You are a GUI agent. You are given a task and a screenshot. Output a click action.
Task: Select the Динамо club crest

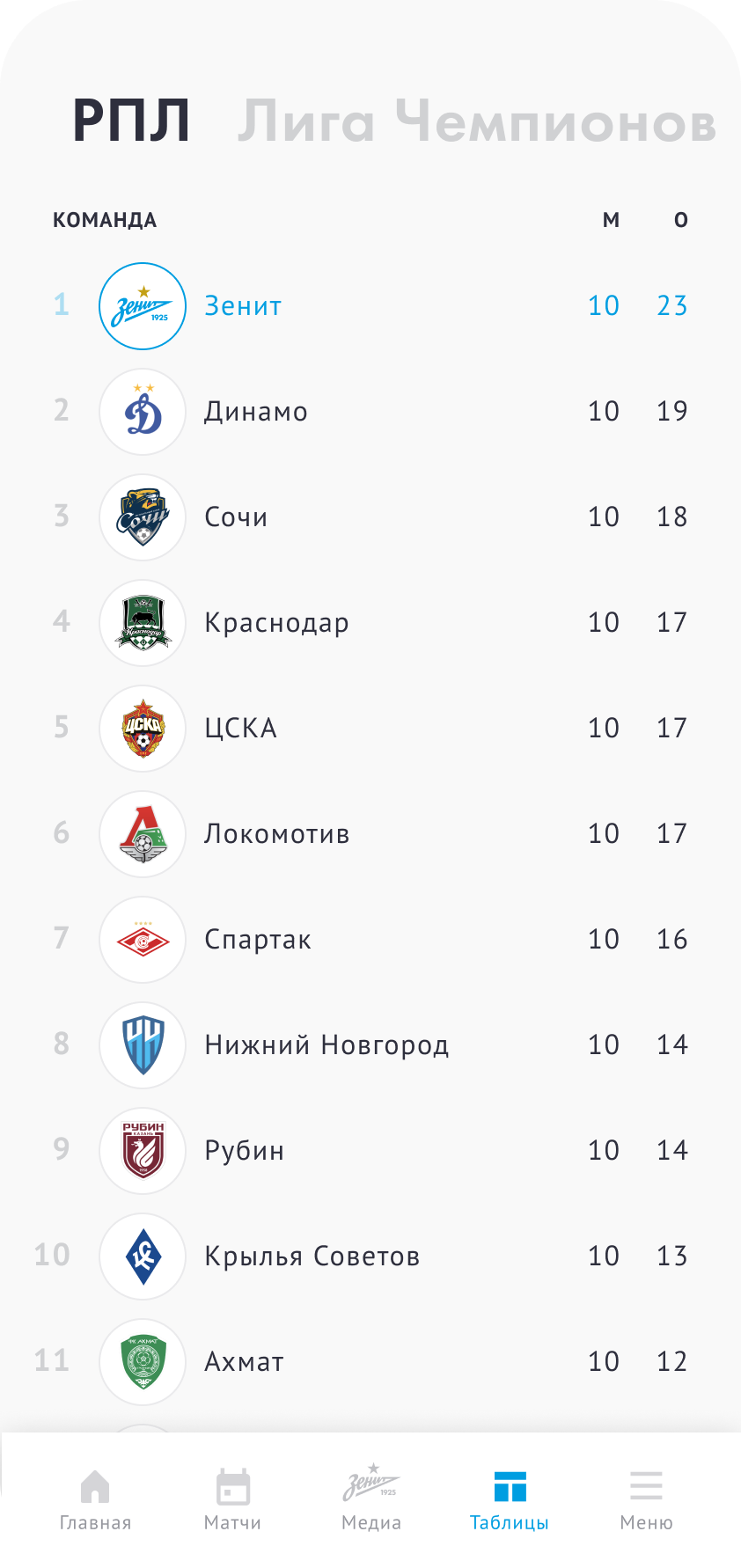(x=142, y=412)
